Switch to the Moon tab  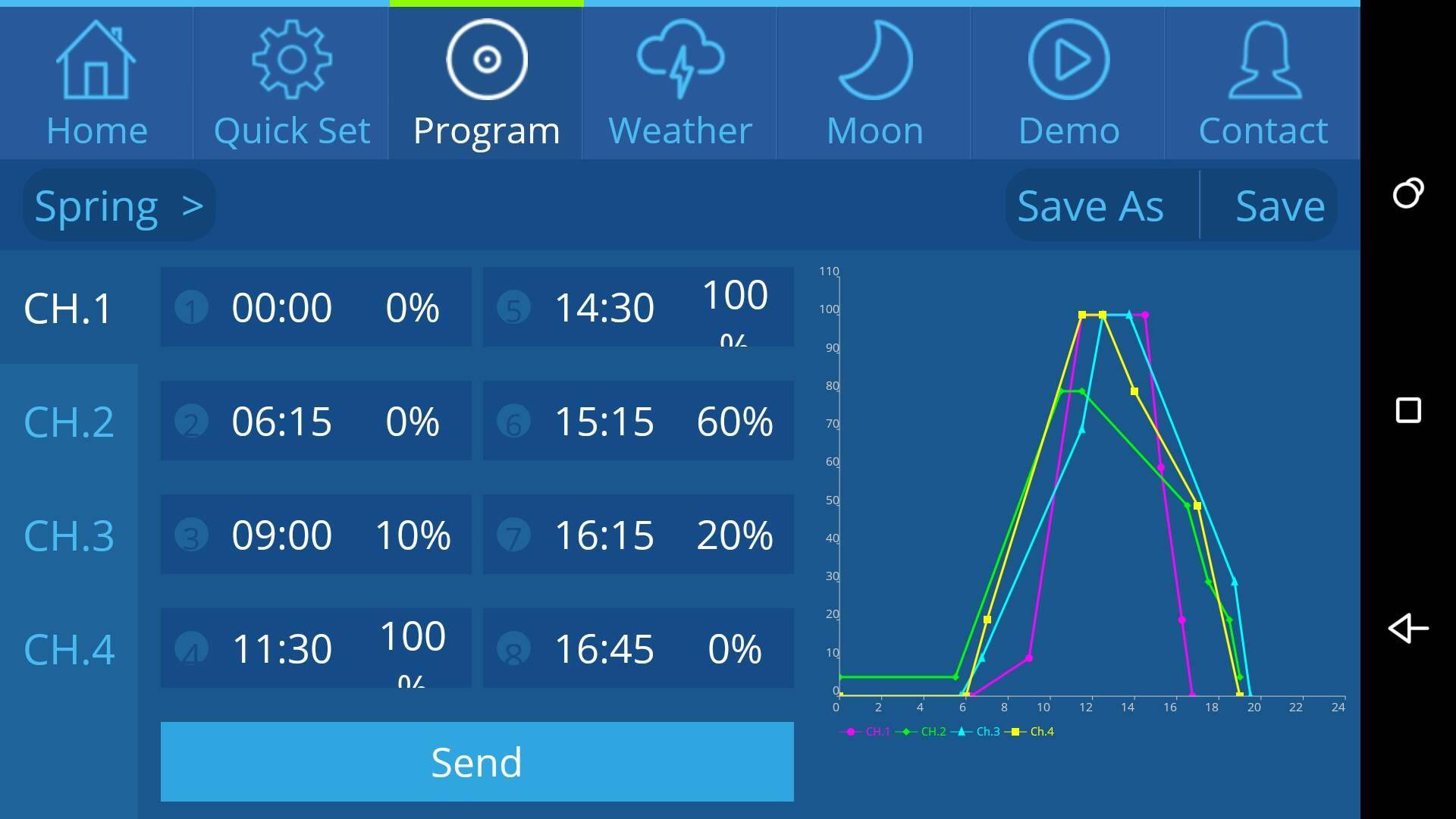[x=874, y=83]
